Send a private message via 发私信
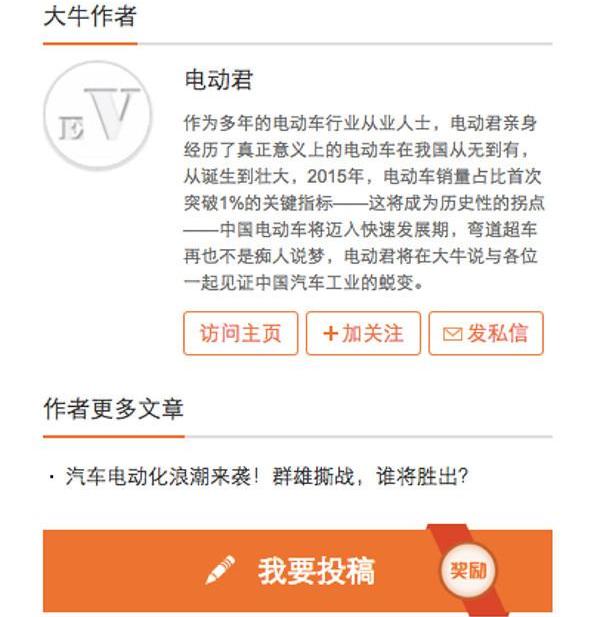Screen dimensions: 600x617 486,334
